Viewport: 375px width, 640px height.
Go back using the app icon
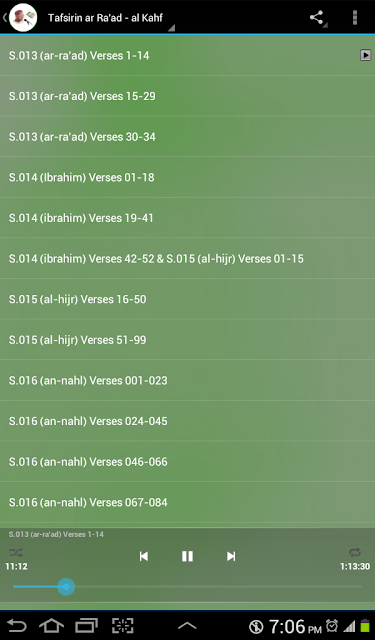click(x=20, y=18)
